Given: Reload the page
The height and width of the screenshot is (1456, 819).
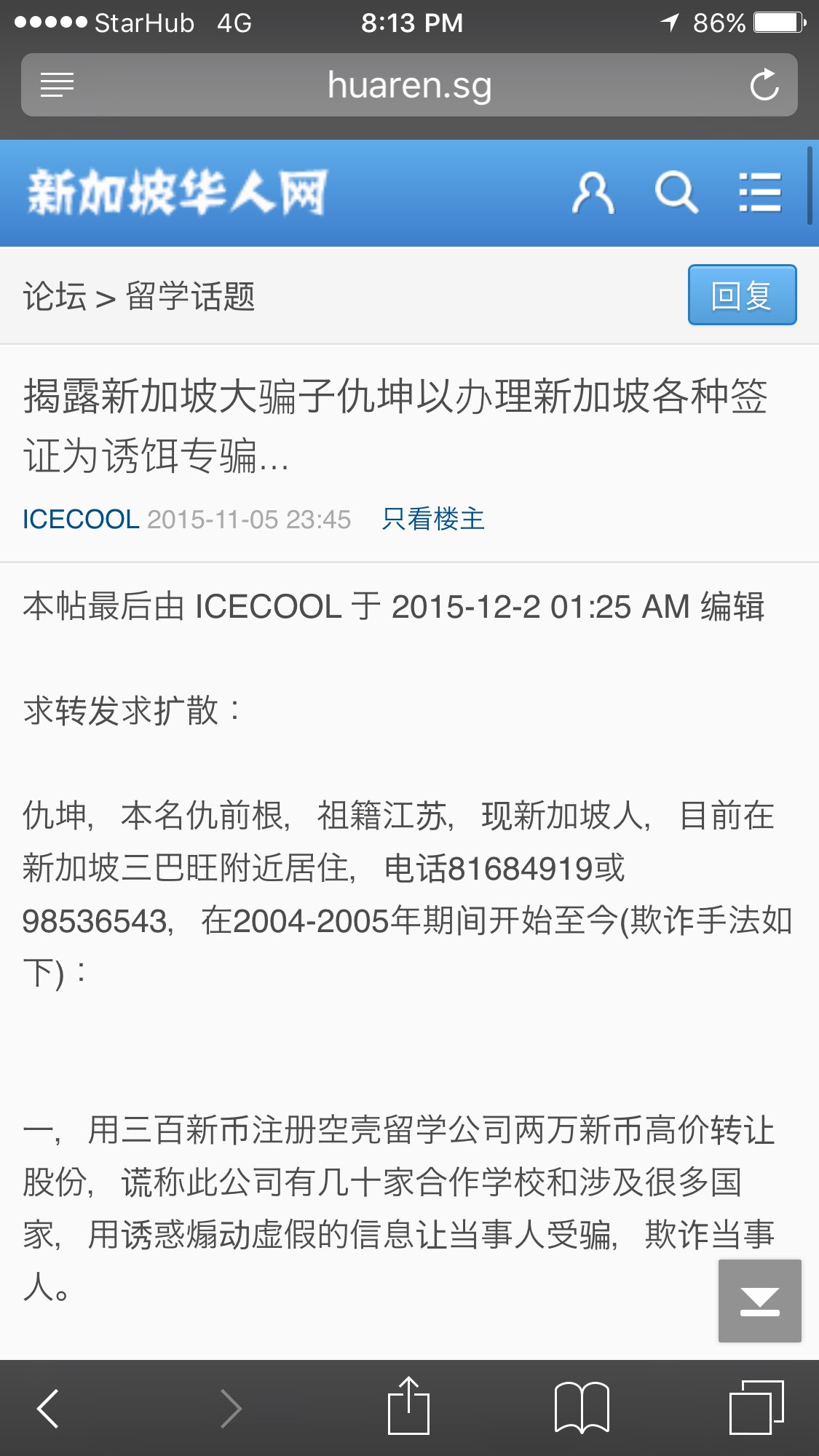Looking at the screenshot, I should (764, 85).
